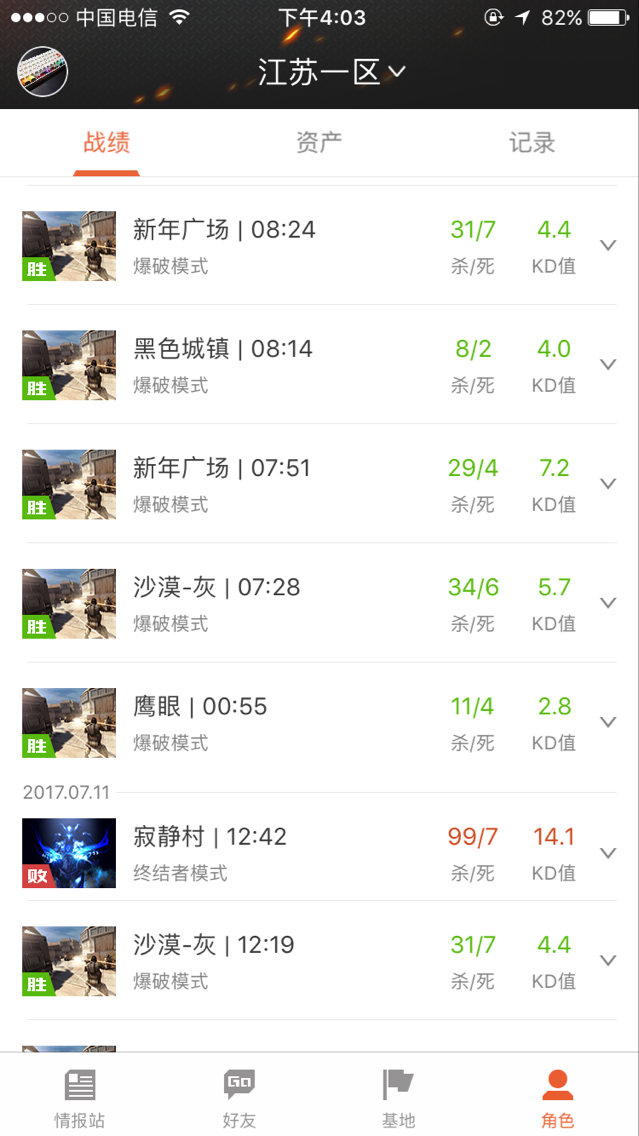The height and width of the screenshot is (1136, 639).
Task: Open the 鹰眼 00:55 match row
Action: click(x=320, y=722)
